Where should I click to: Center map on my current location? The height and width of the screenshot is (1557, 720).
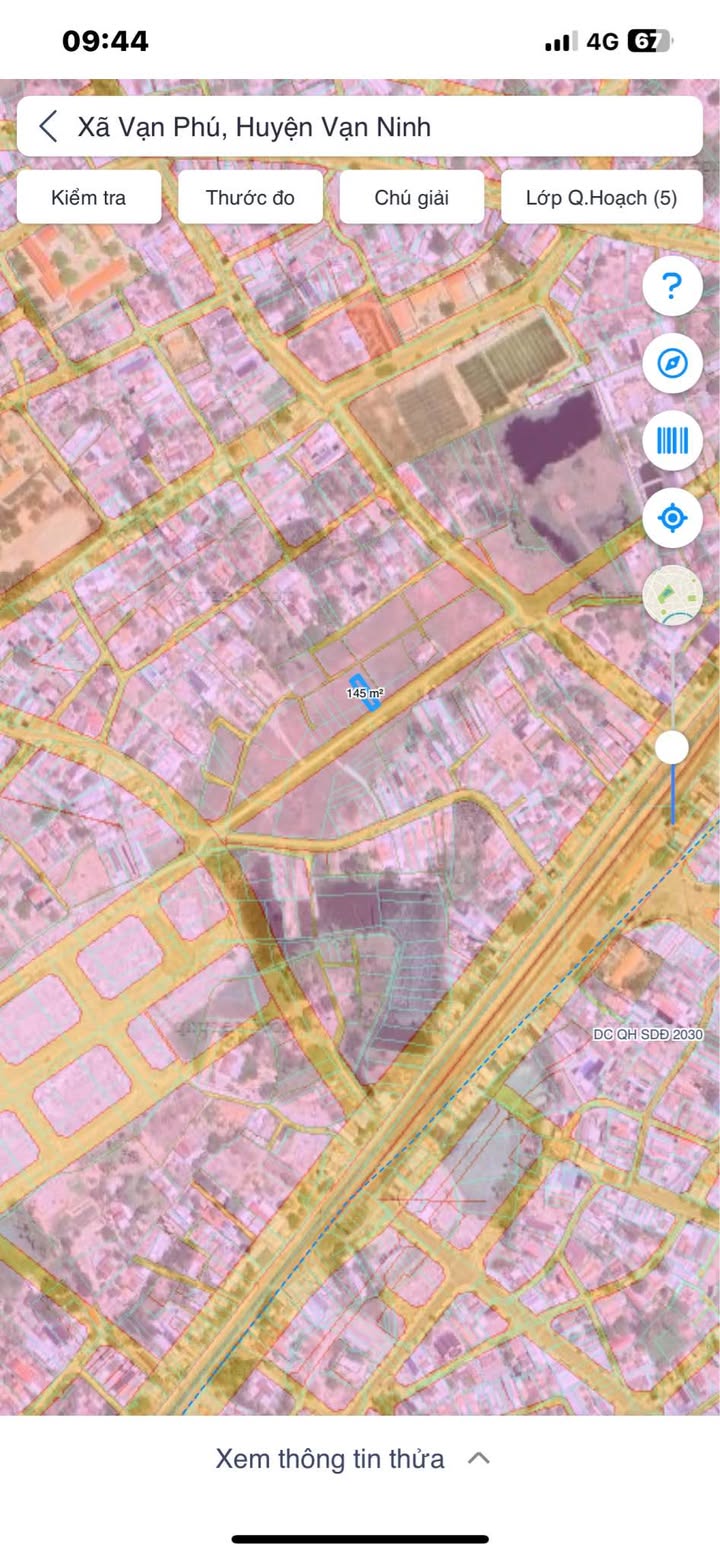pyautogui.click(x=672, y=518)
